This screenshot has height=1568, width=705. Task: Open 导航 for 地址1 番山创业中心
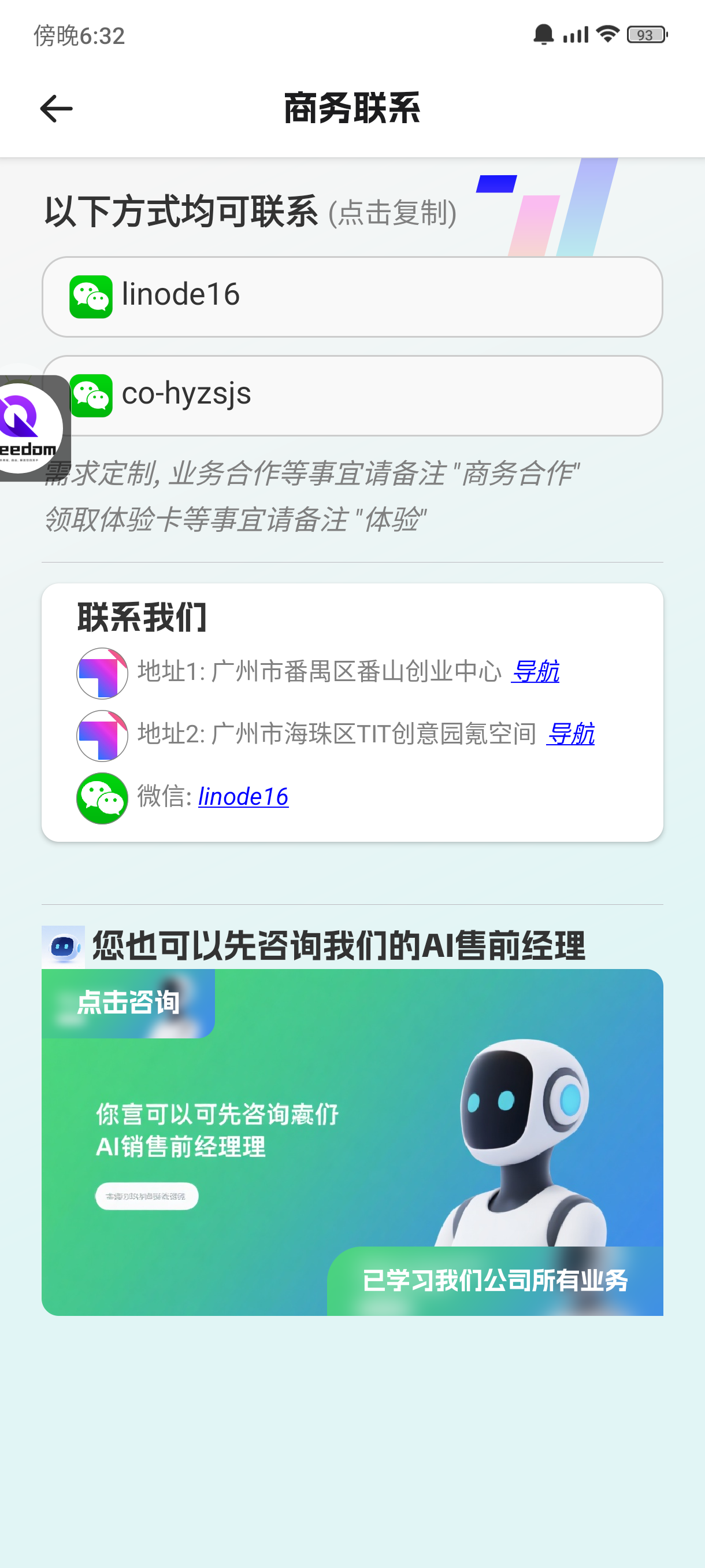click(535, 671)
